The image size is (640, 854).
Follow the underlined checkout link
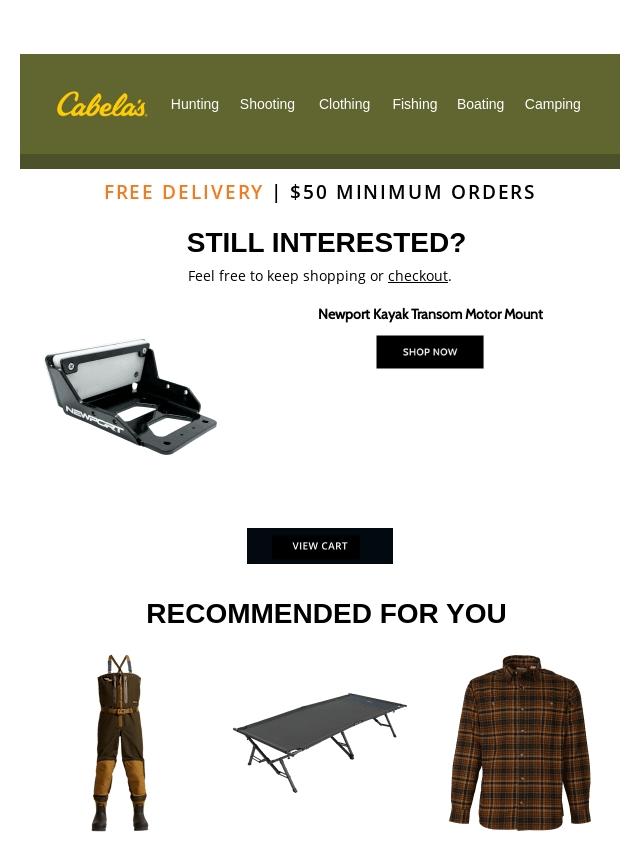pyautogui.click(x=417, y=276)
